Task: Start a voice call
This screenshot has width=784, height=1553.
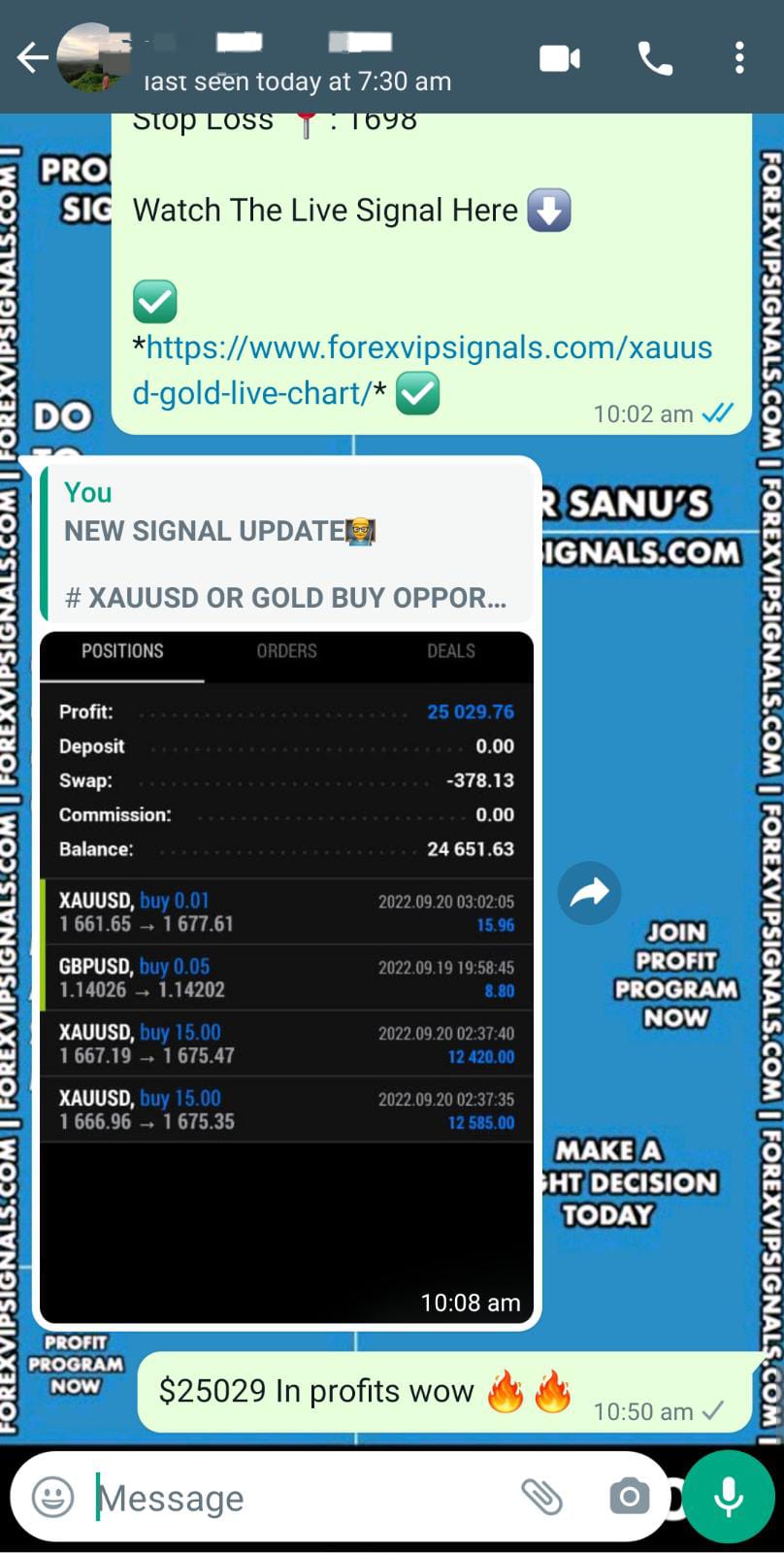Action: (x=655, y=59)
